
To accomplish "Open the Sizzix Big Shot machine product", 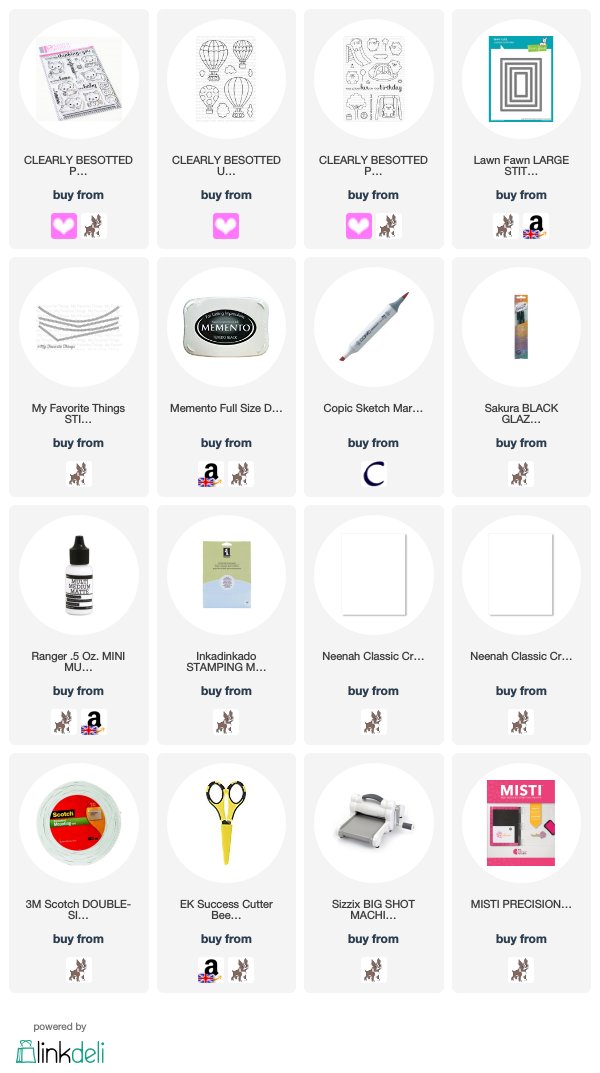I will click(x=374, y=823).
